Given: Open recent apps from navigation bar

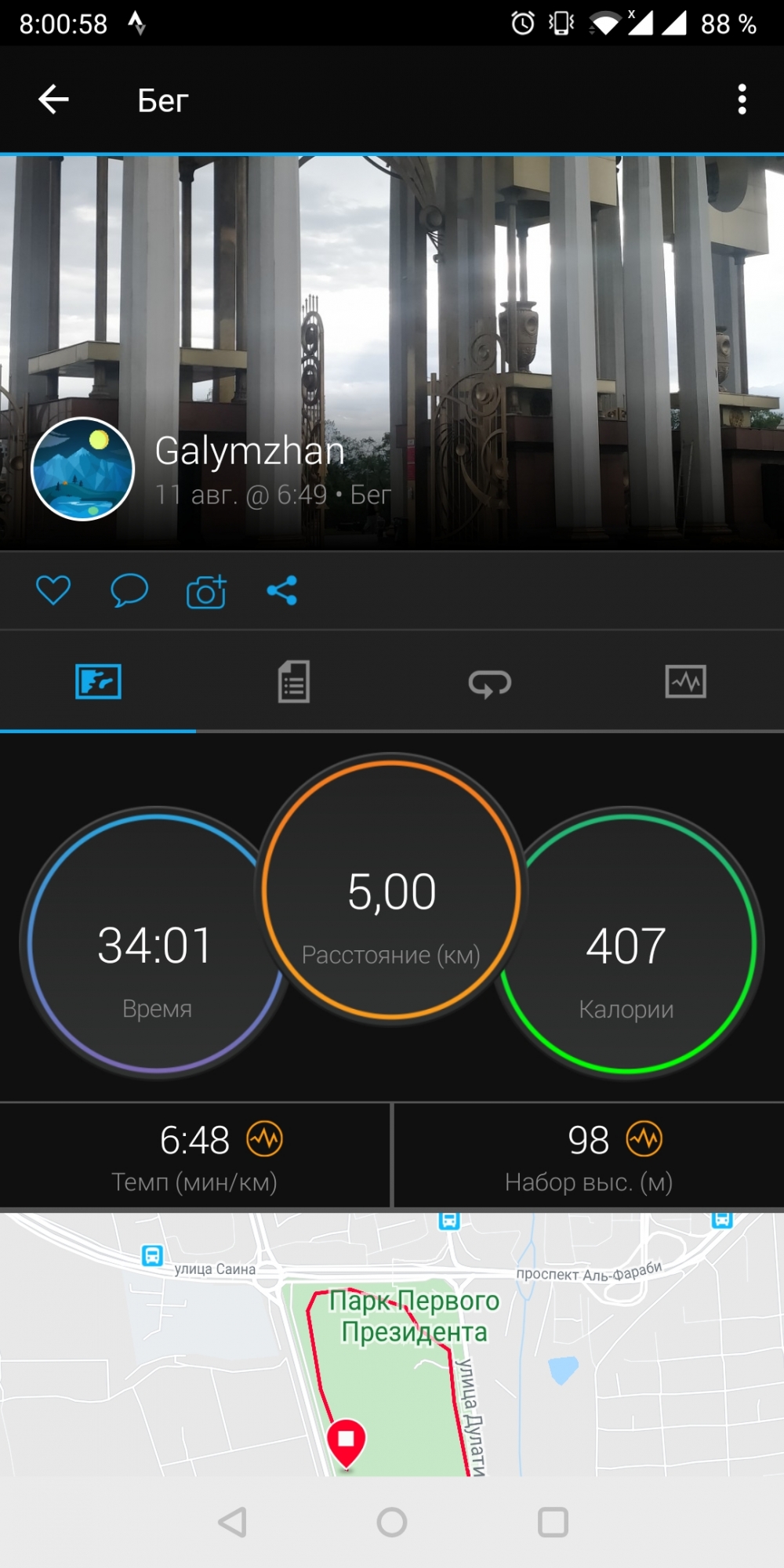Looking at the screenshot, I should coord(553,1523).
